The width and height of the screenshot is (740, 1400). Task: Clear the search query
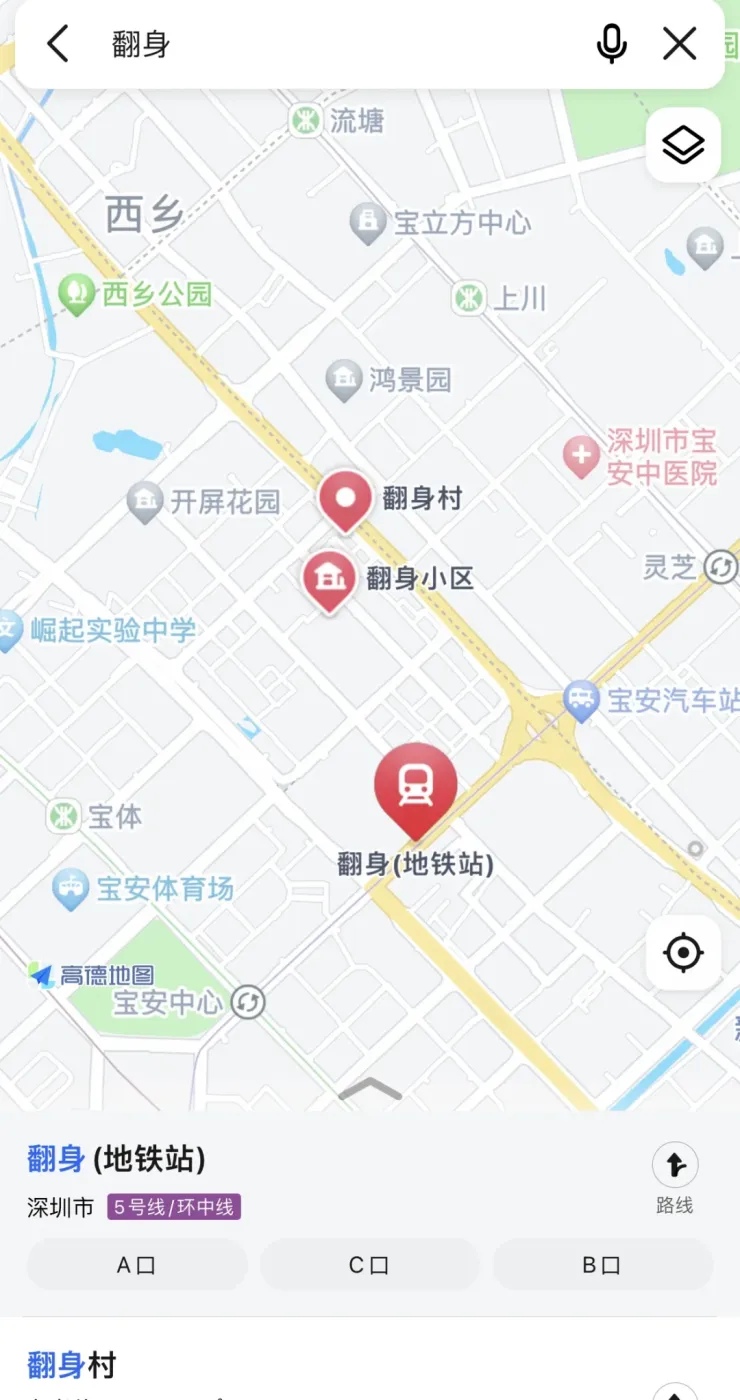680,44
